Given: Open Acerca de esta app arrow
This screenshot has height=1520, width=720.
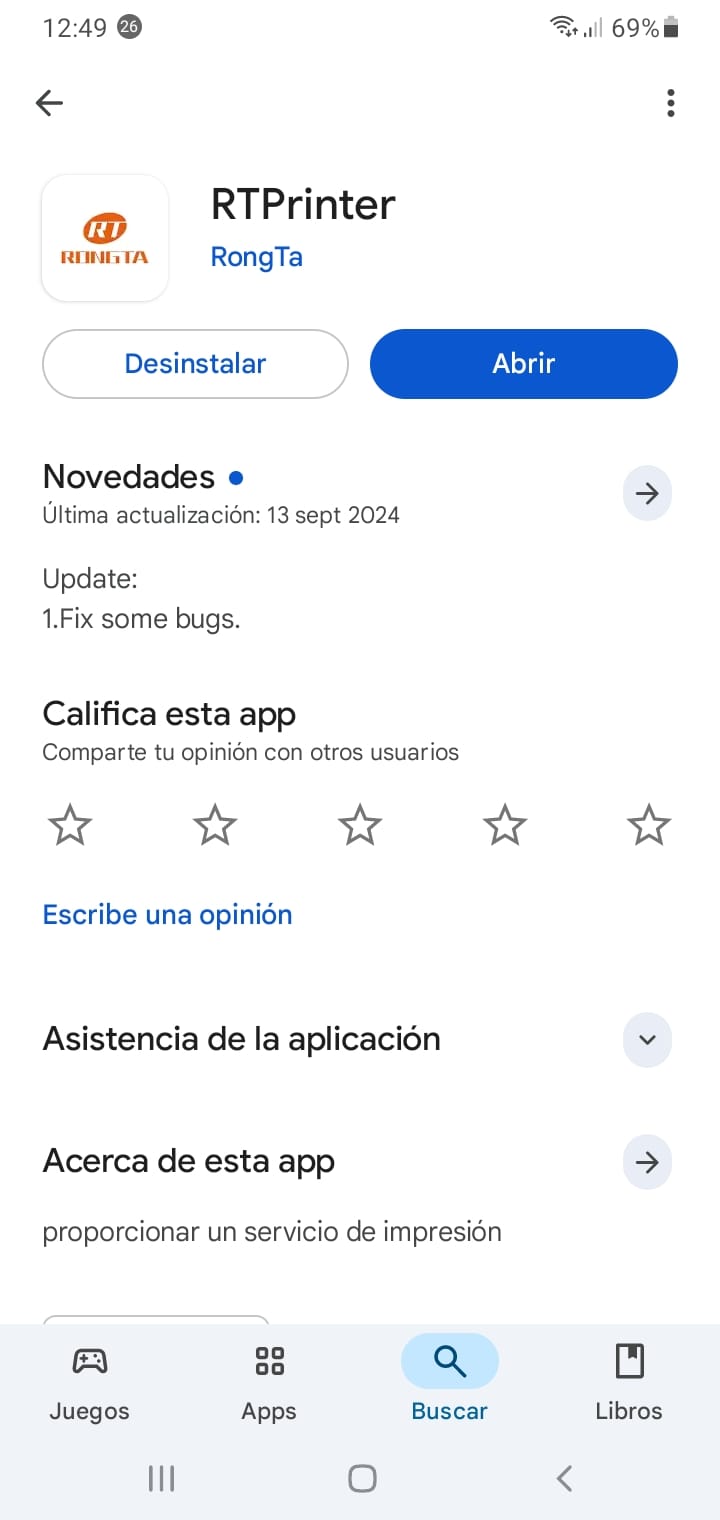Looking at the screenshot, I should pyautogui.click(x=647, y=1162).
